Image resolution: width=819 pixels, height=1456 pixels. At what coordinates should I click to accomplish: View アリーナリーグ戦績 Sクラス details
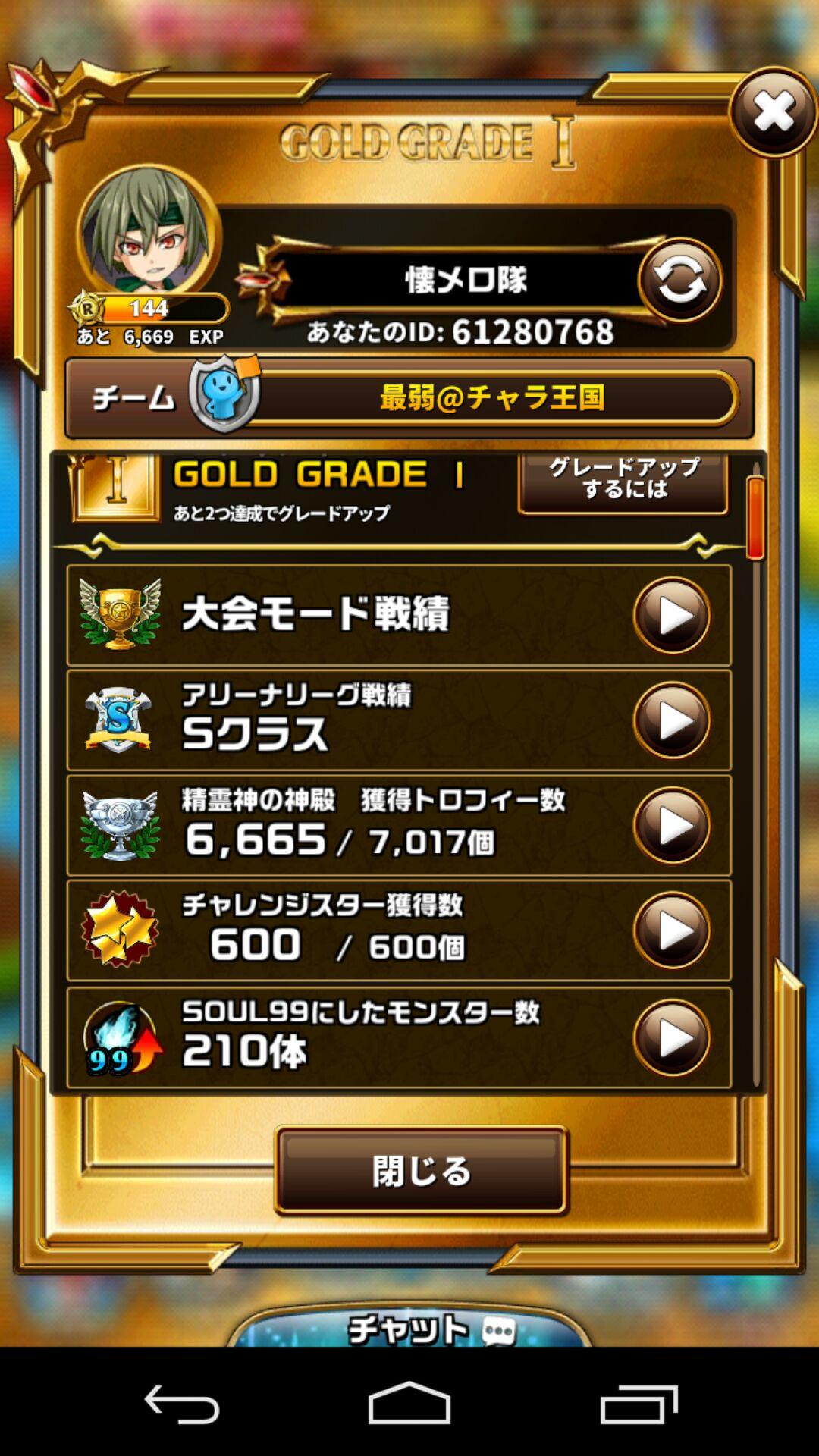[671, 720]
